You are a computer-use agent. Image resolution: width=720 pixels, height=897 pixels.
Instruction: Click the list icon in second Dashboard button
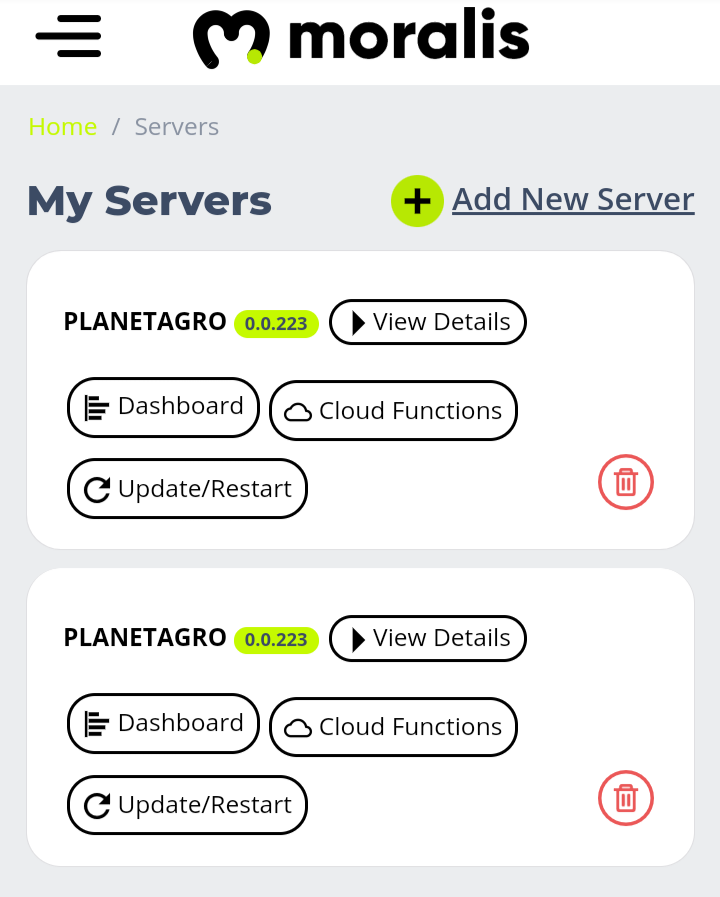(96, 723)
